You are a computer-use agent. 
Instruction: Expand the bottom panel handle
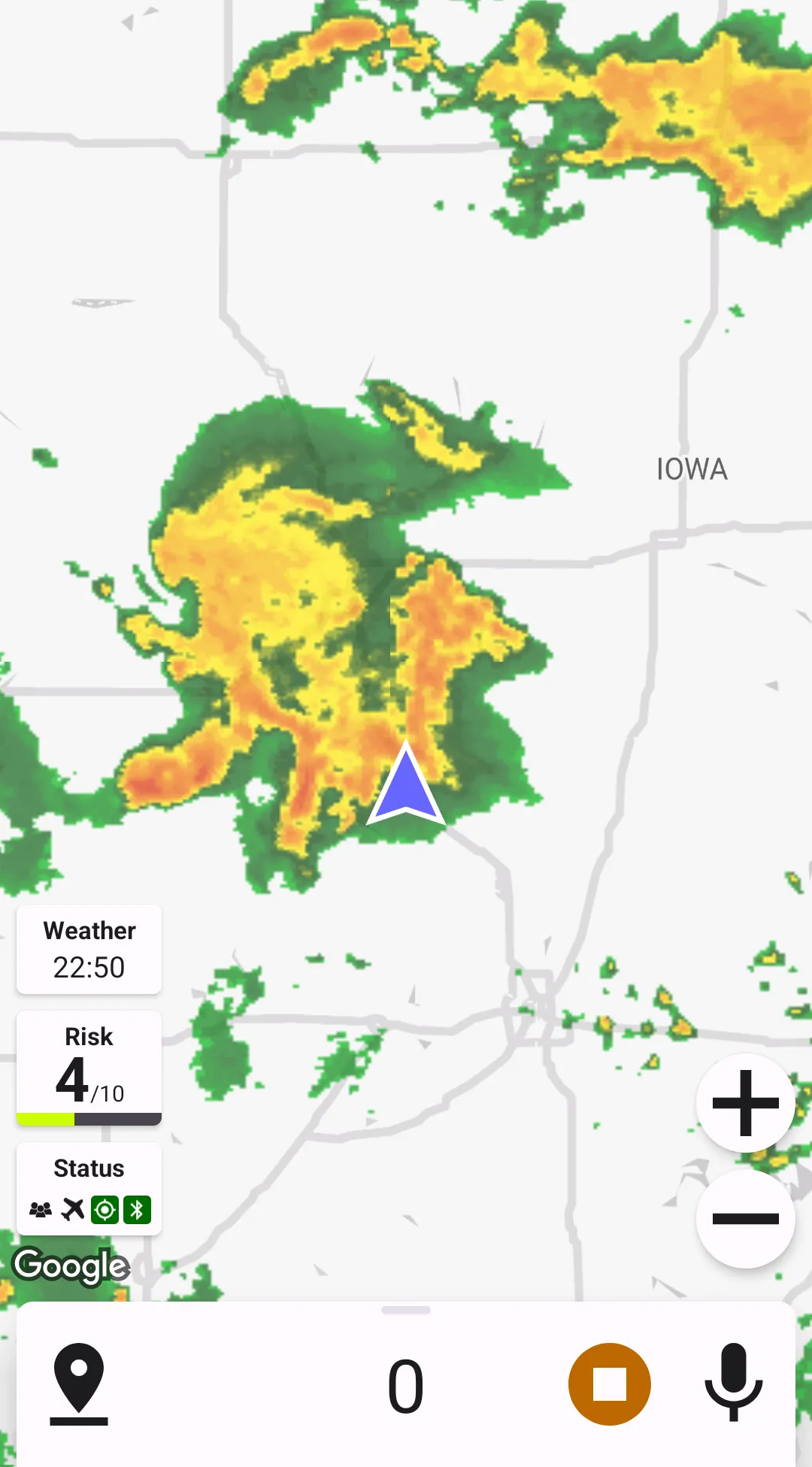click(x=406, y=1311)
